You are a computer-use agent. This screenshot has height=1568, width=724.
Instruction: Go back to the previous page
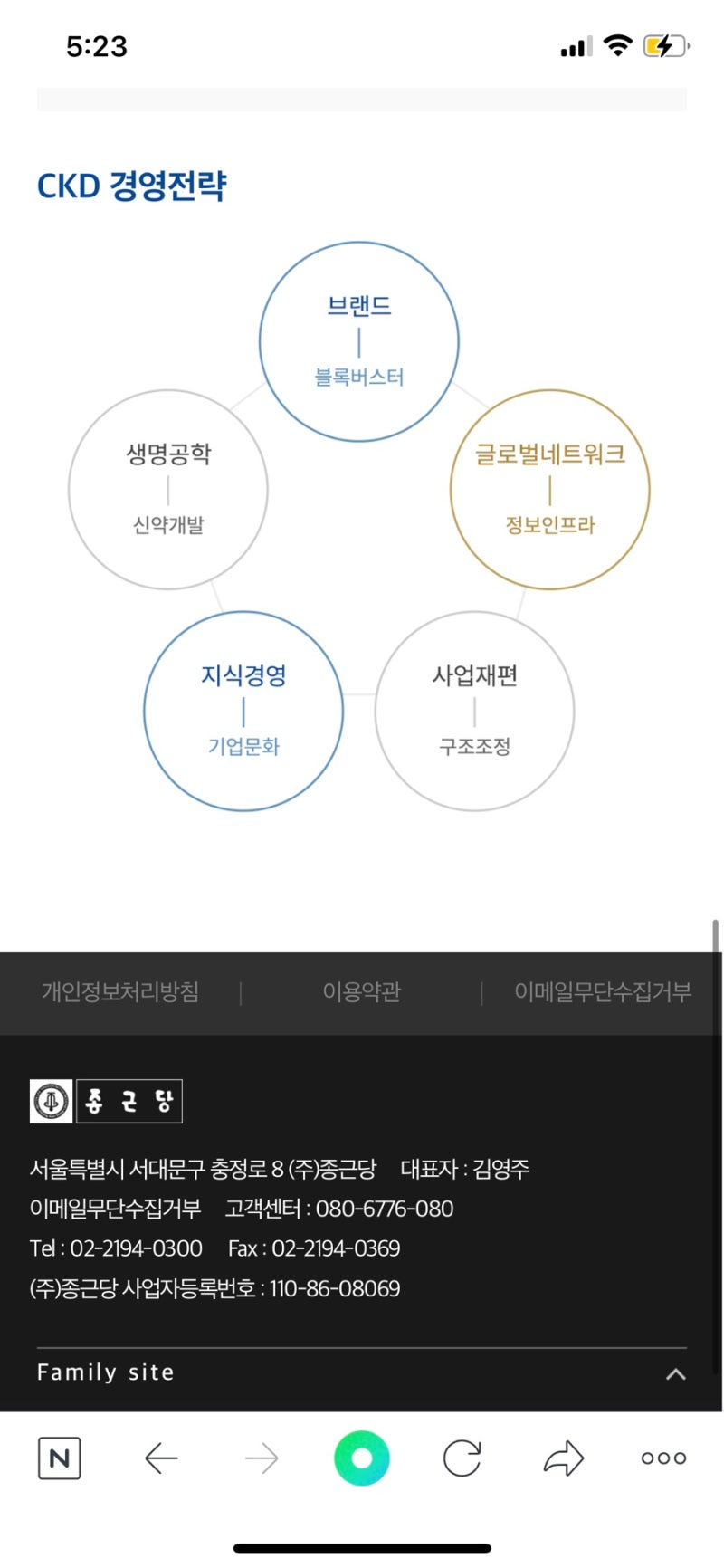[161, 1458]
